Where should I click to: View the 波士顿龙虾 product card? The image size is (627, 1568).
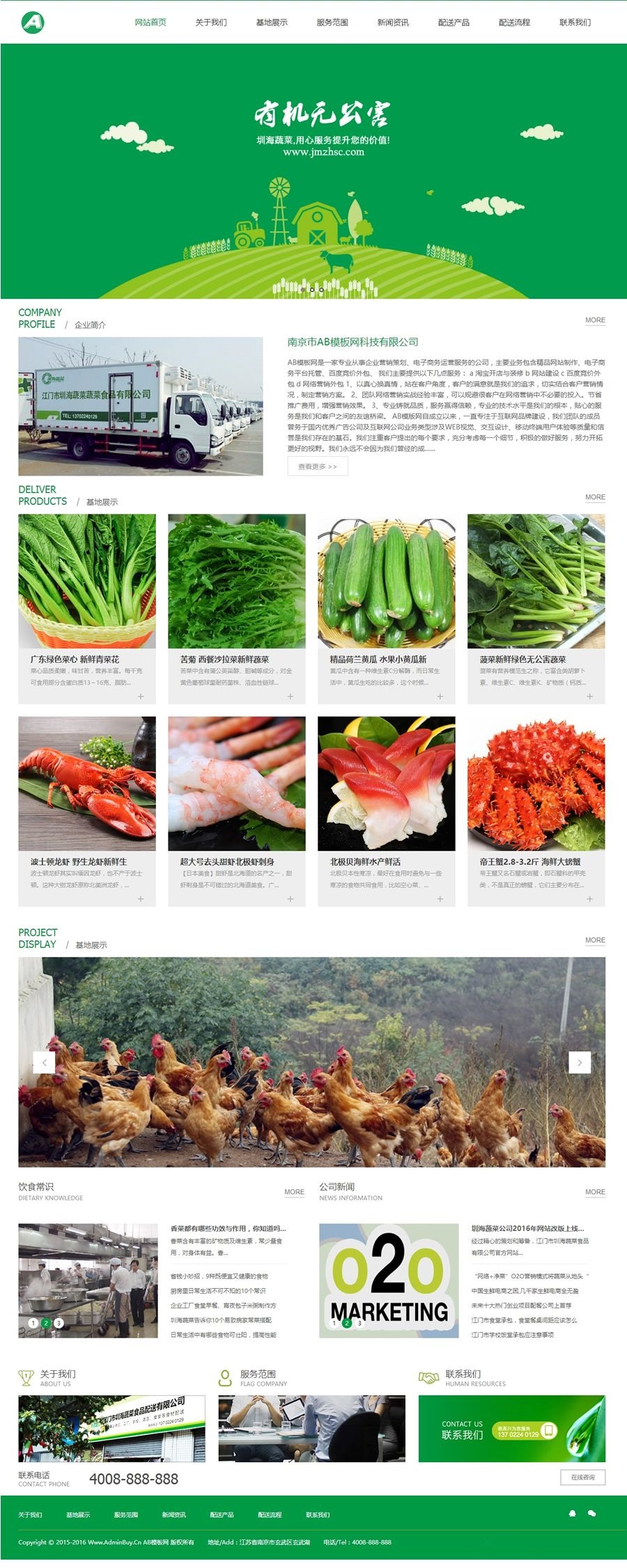(x=87, y=808)
